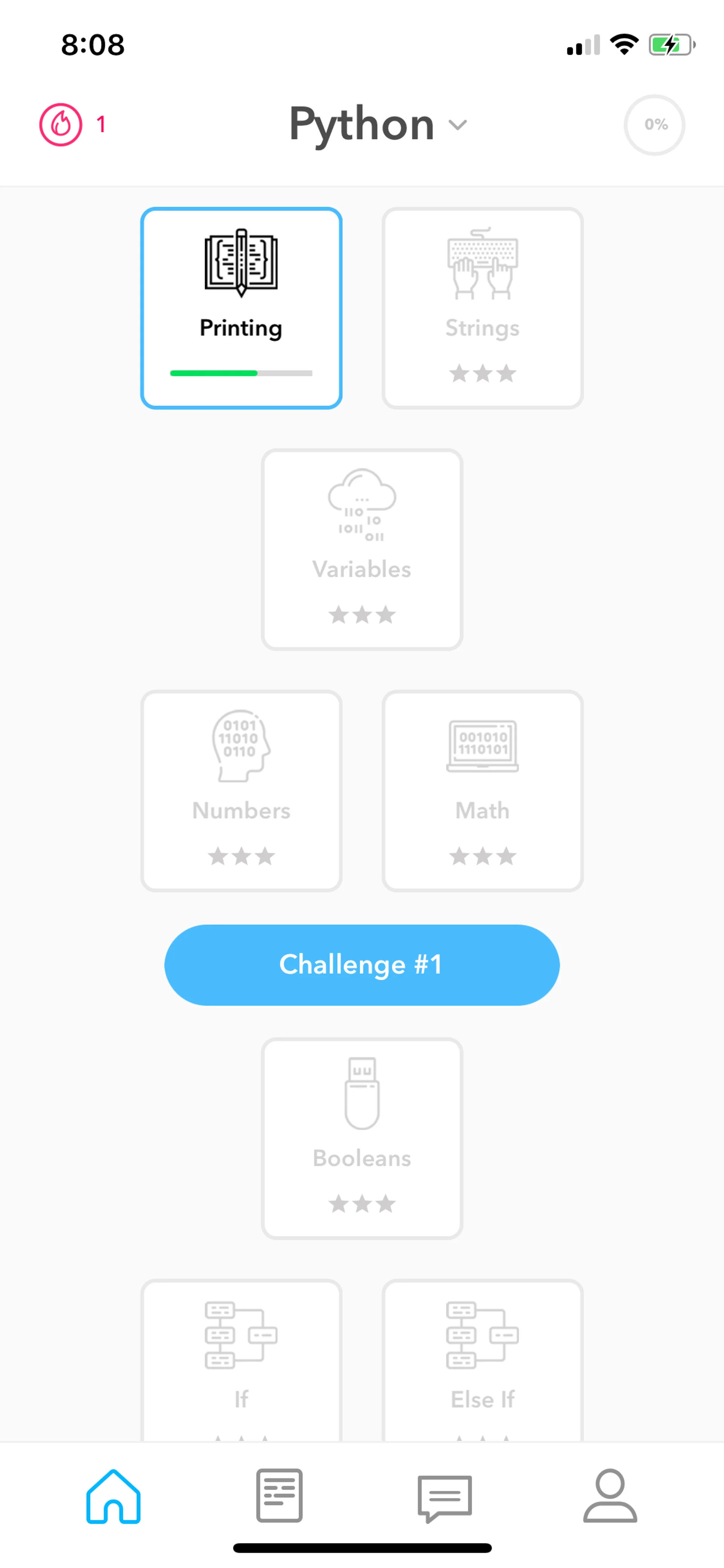Switch to the articles tab
The image size is (724, 1568).
click(279, 1496)
